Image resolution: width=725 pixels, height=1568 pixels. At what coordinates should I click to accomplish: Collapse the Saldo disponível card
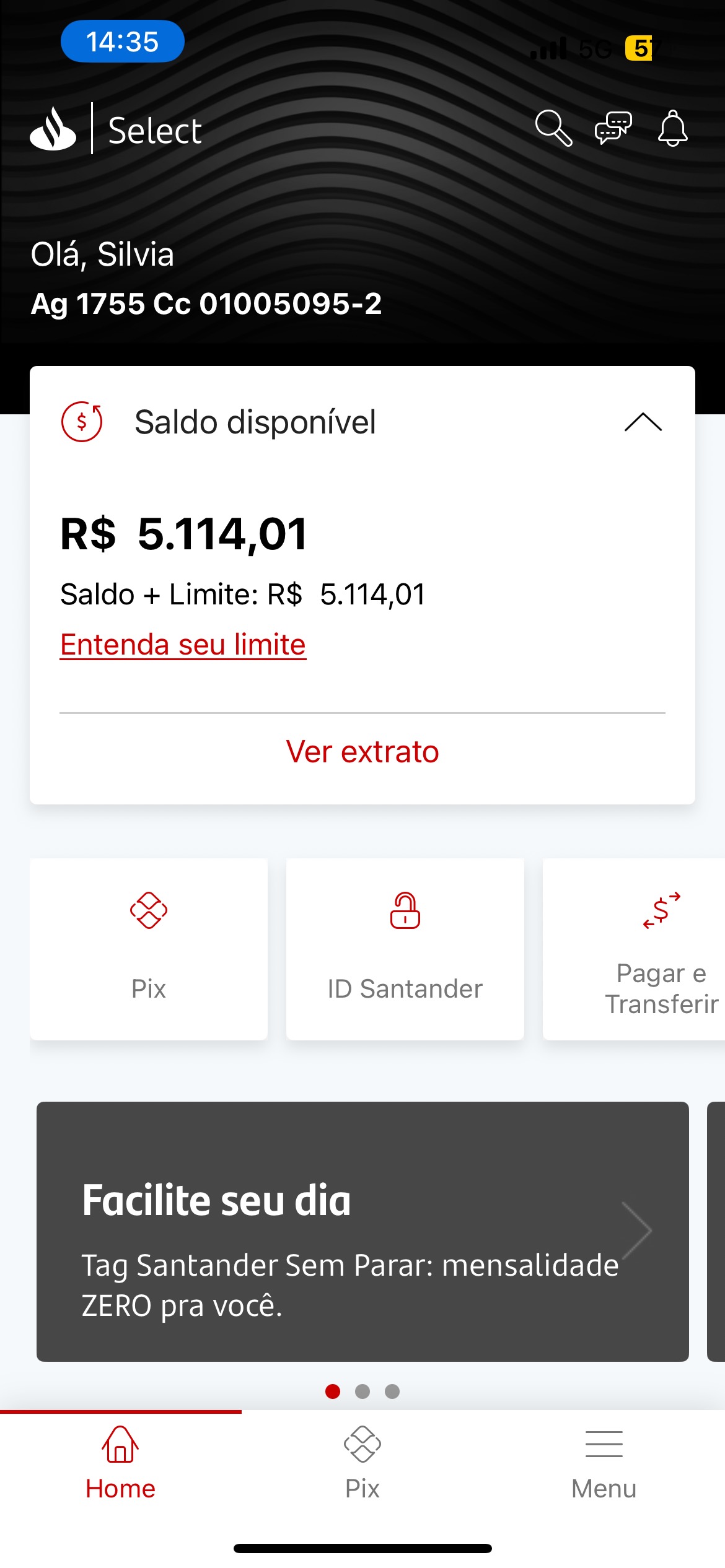point(643,422)
